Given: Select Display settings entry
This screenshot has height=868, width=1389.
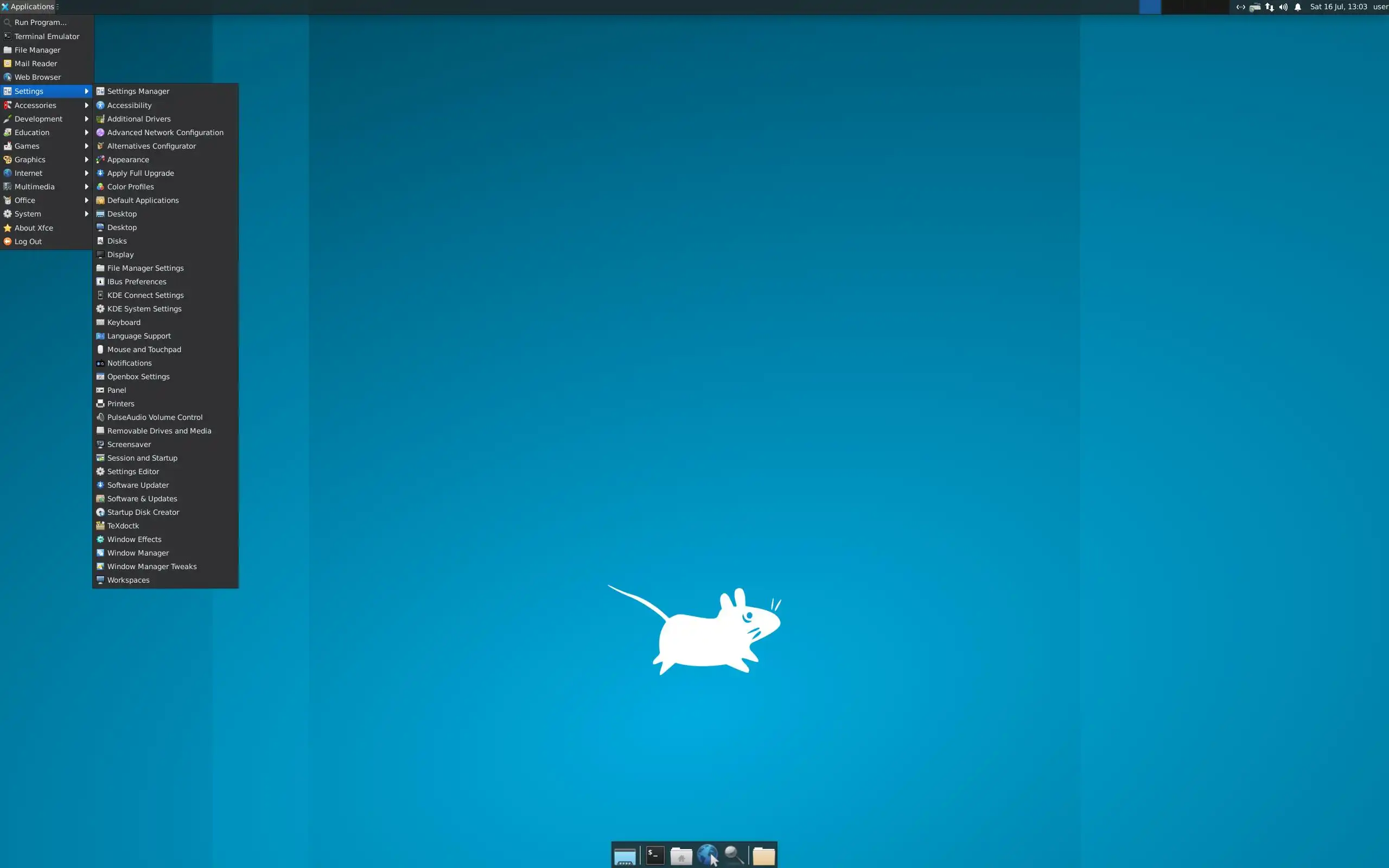Looking at the screenshot, I should click(120, 254).
